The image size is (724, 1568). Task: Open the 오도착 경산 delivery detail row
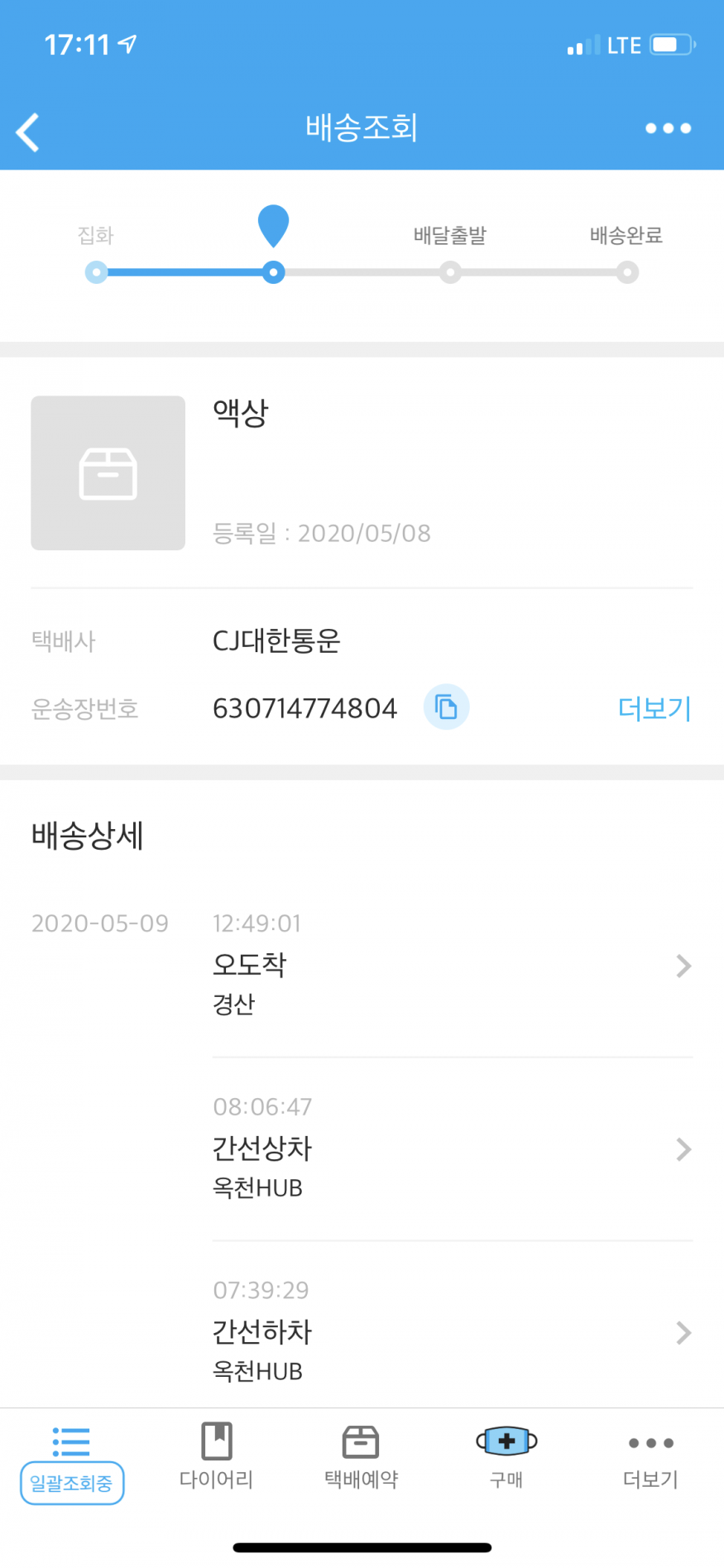click(x=451, y=966)
